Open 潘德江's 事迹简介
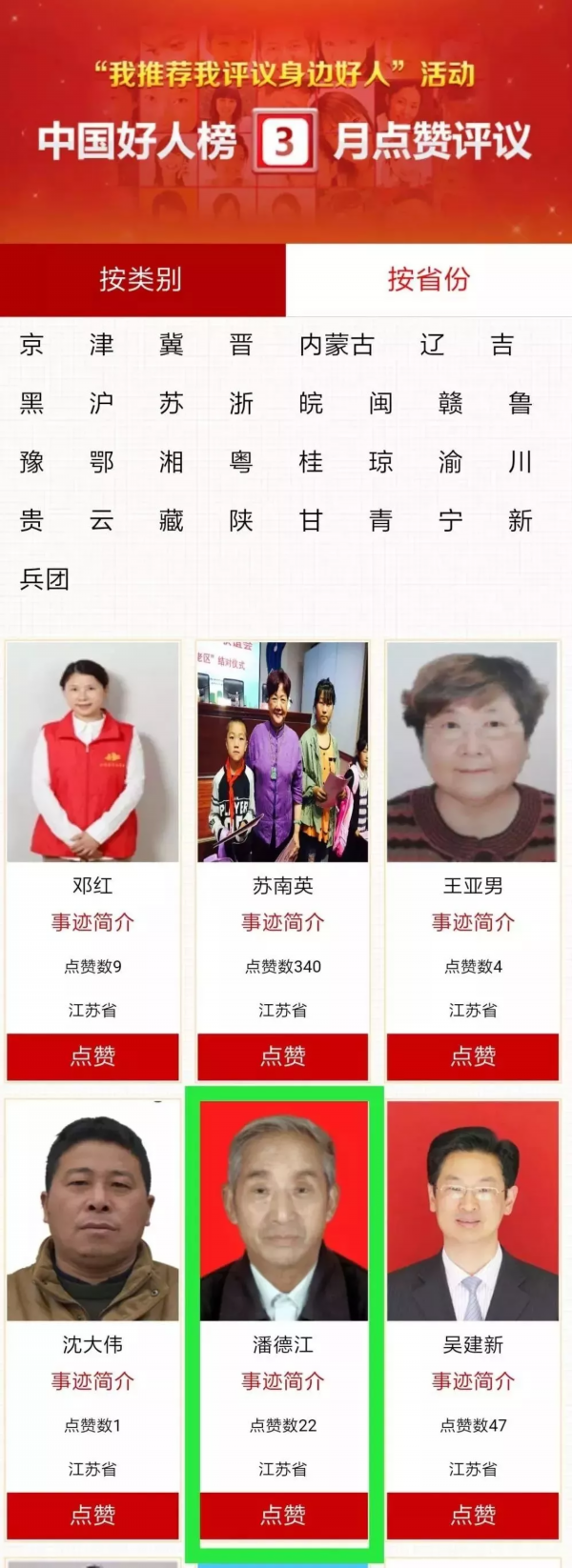The image size is (572, 1568). [x=283, y=1381]
